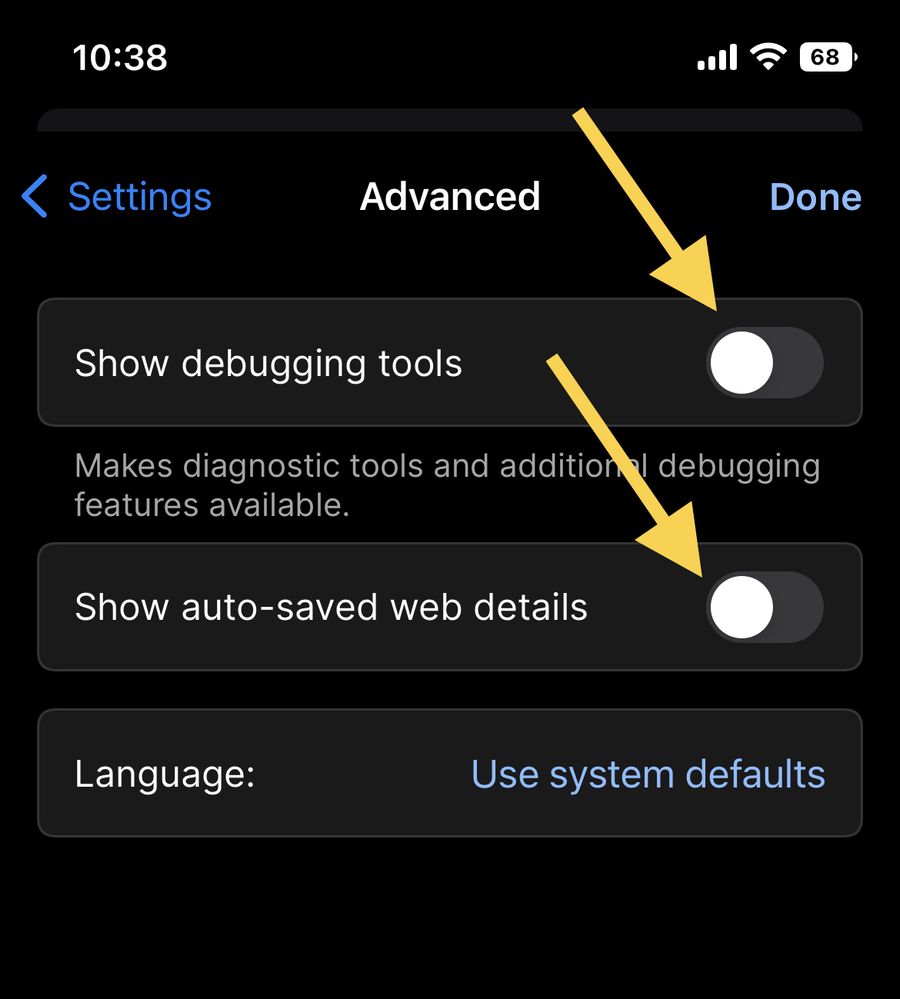
Task: Enable Show debugging tools switch
Action: (x=765, y=363)
